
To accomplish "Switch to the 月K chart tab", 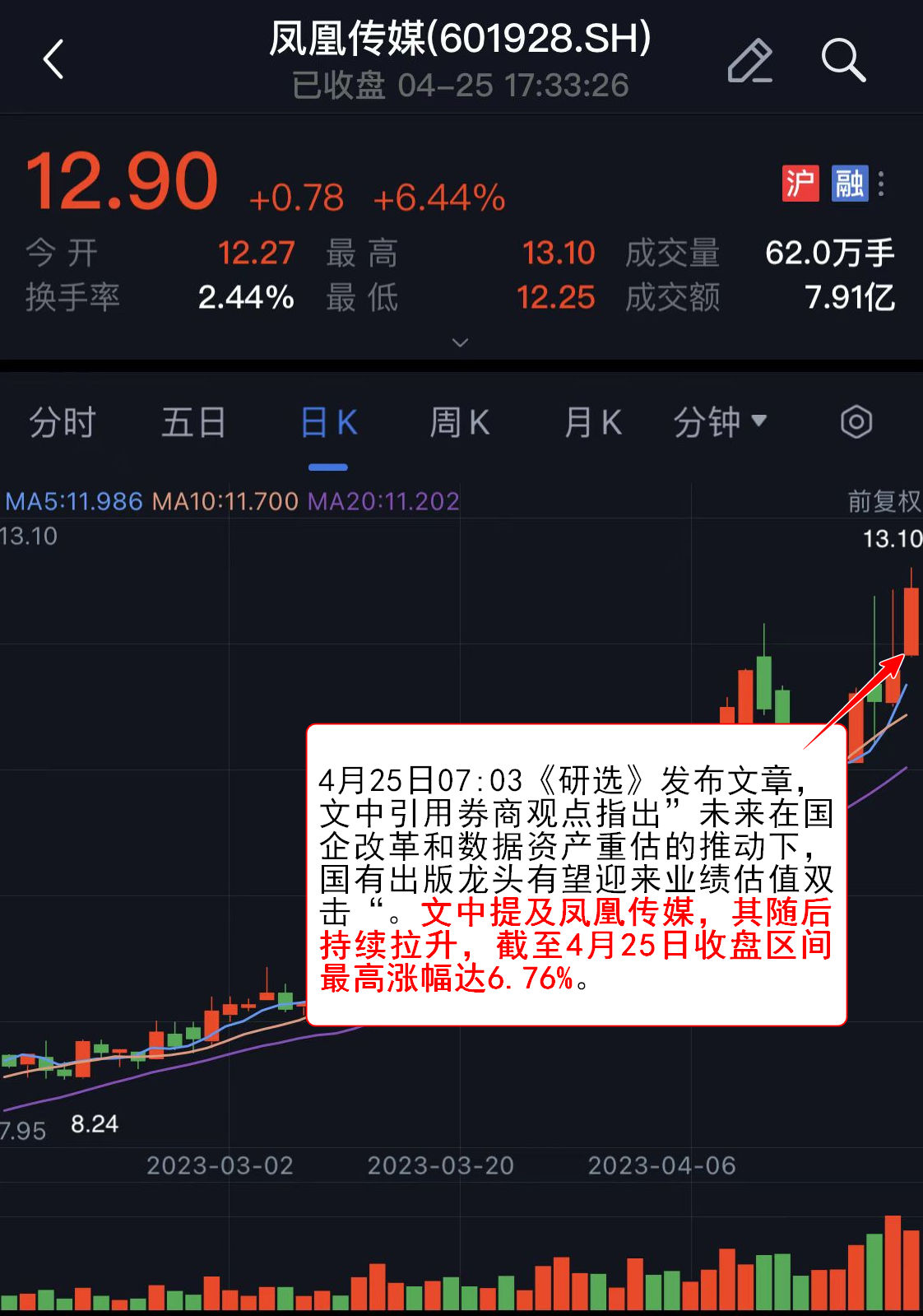I will [592, 423].
